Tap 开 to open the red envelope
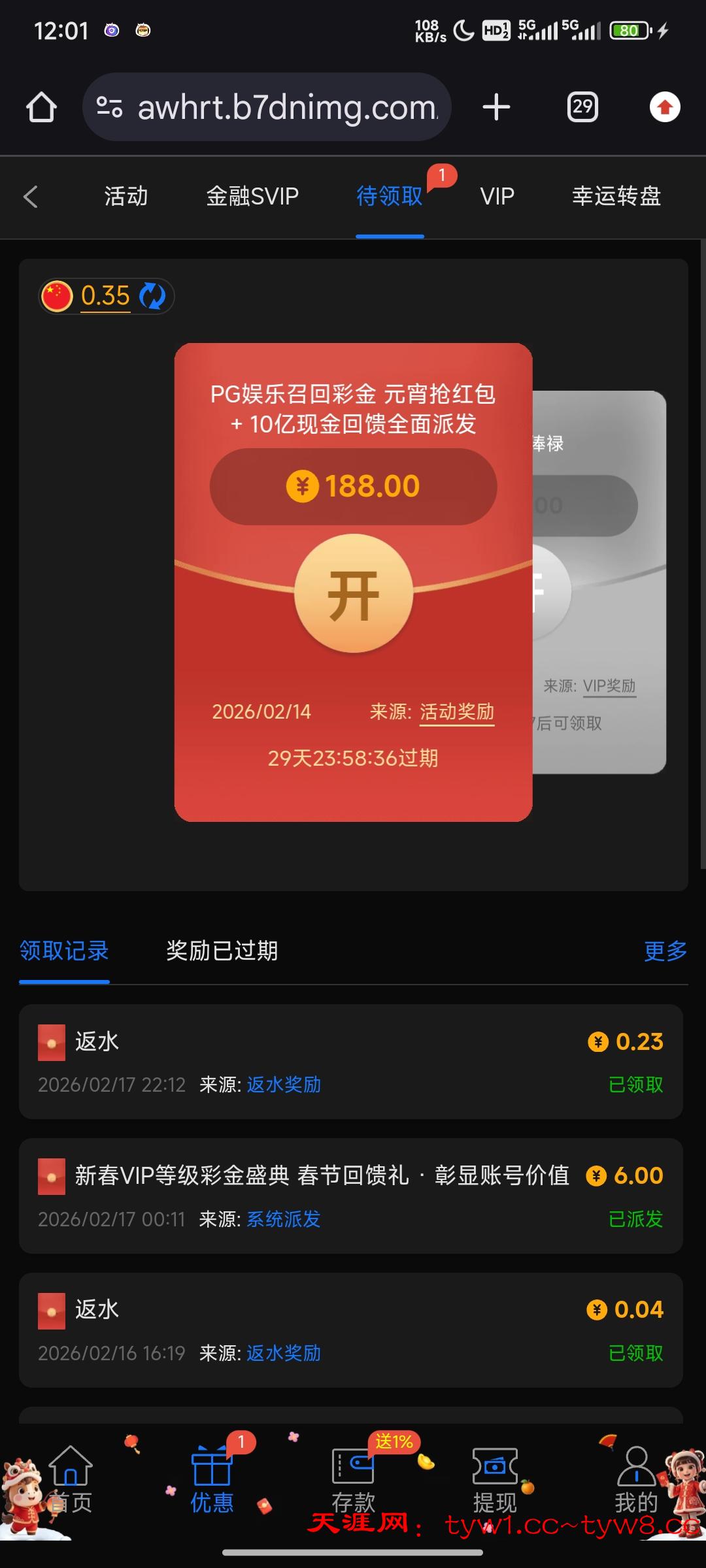Screen dimensions: 706x1568 [x=353, y=594]
